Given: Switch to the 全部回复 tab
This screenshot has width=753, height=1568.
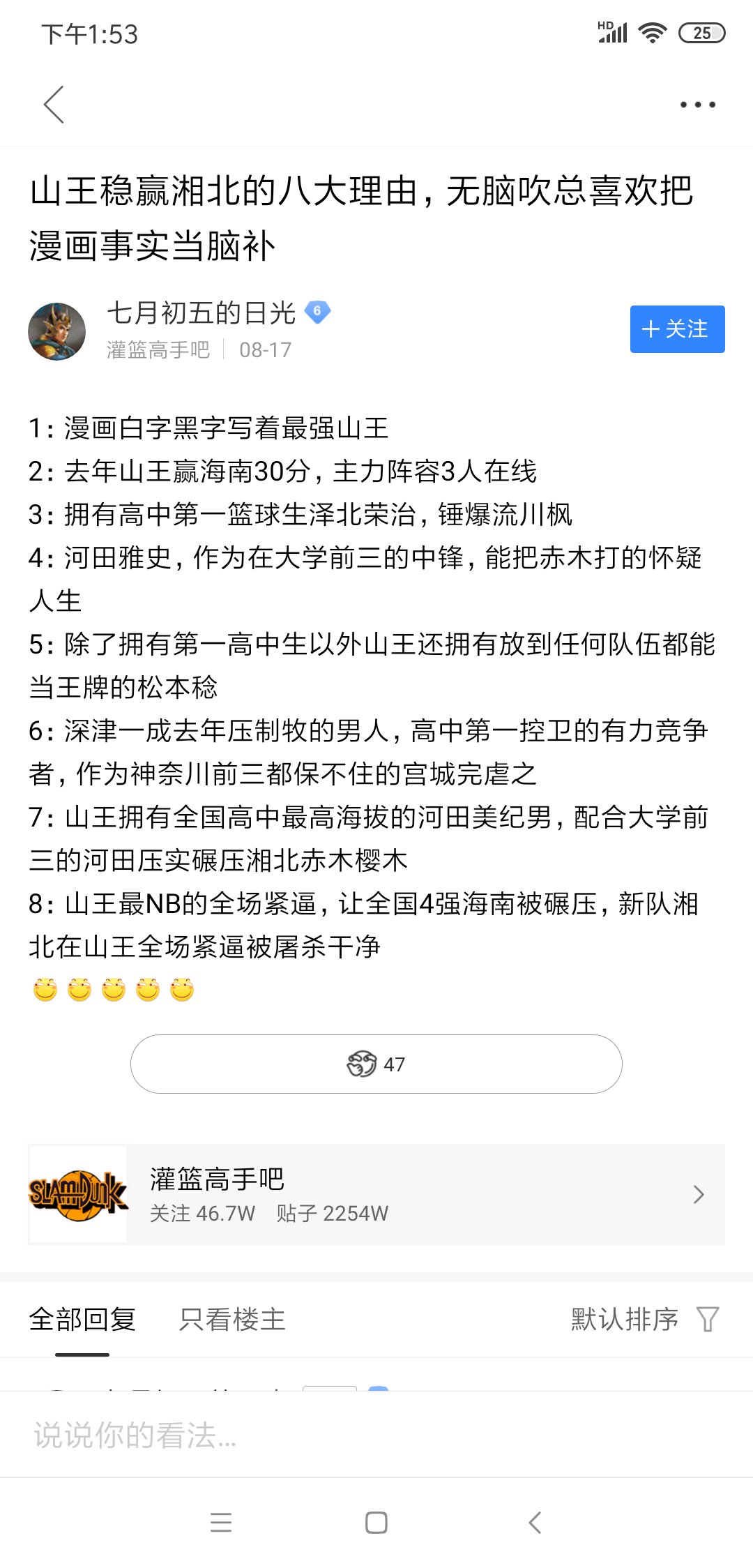Looking at the screenshot, I should point(82,1319).
